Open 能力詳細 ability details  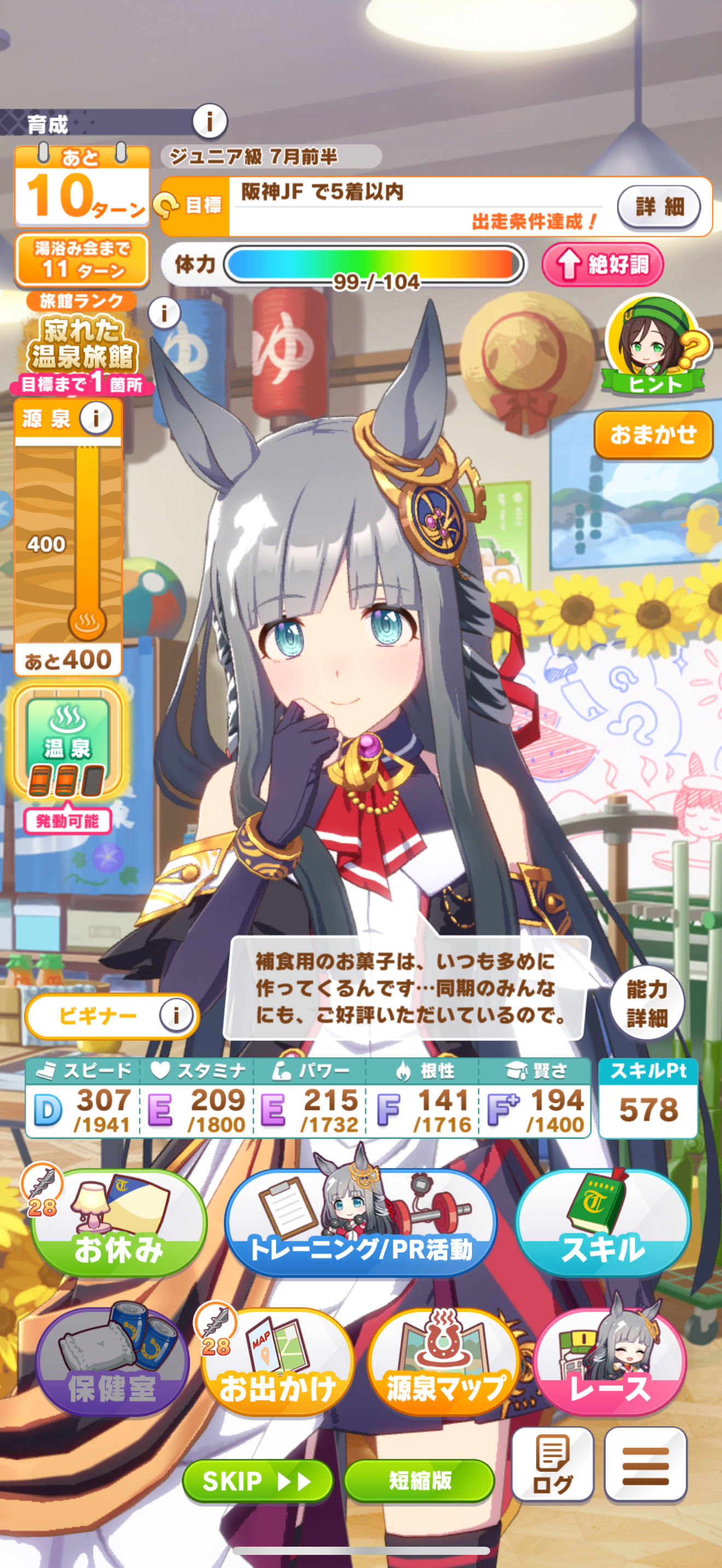tap(647, 1003)
